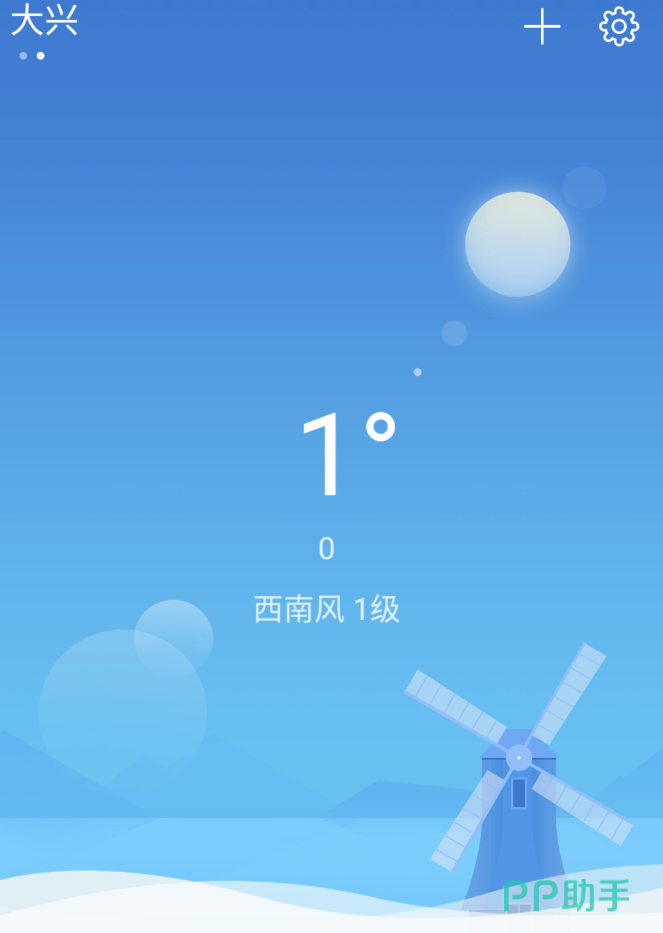Open the settings gear
This screenshot has height=933, width=663.
pos(619,27)
